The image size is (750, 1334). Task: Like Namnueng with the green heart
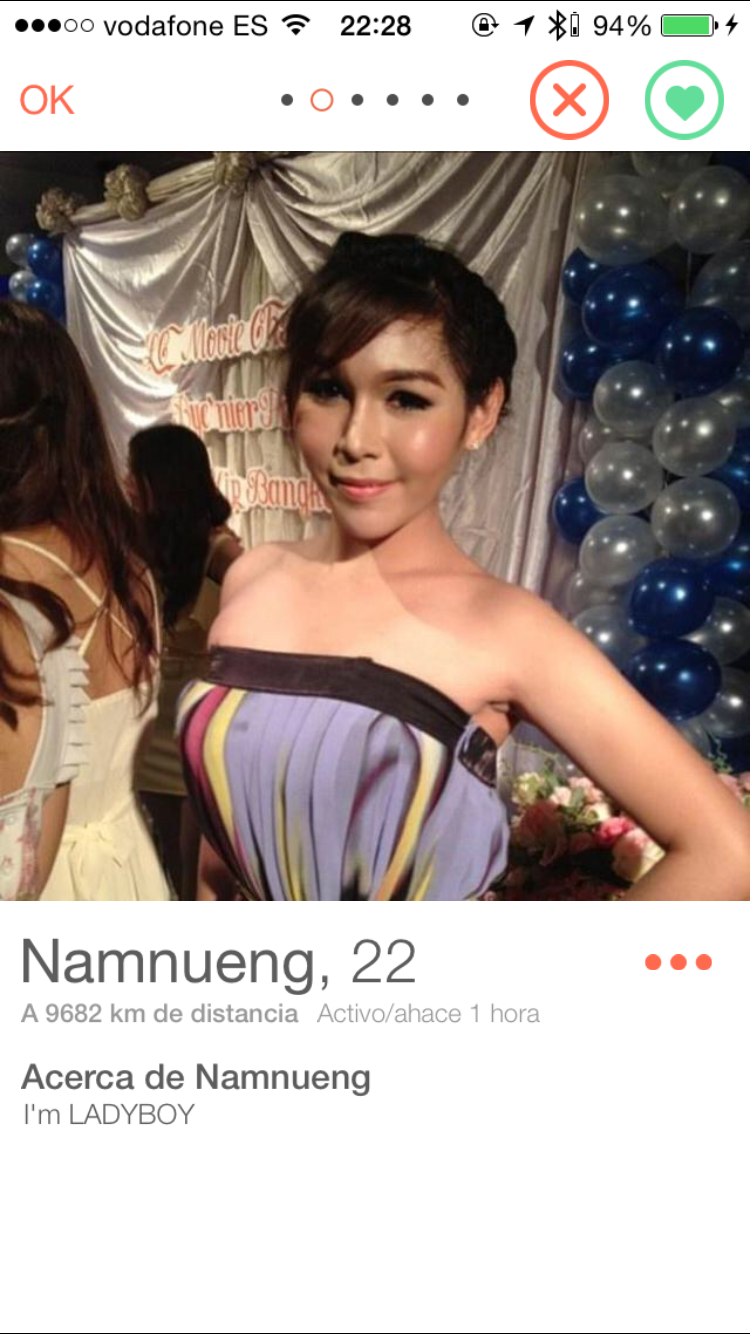[684, 100]
